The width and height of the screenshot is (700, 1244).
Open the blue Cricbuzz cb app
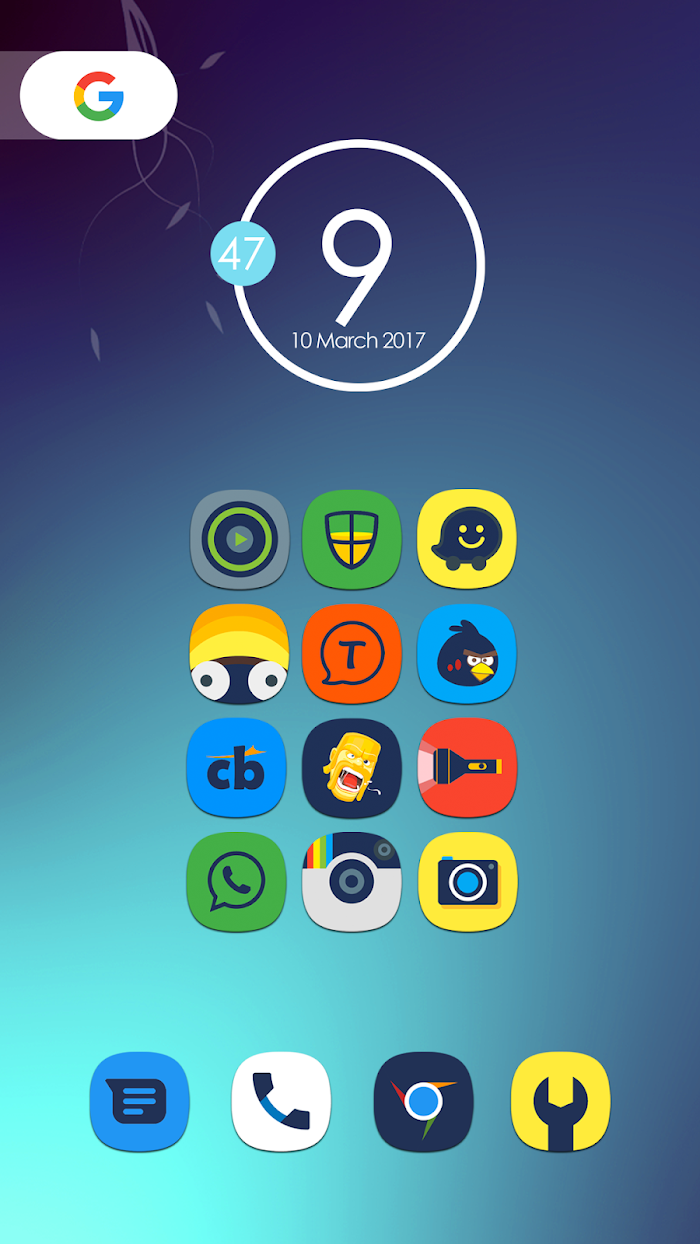coord(236,768)
